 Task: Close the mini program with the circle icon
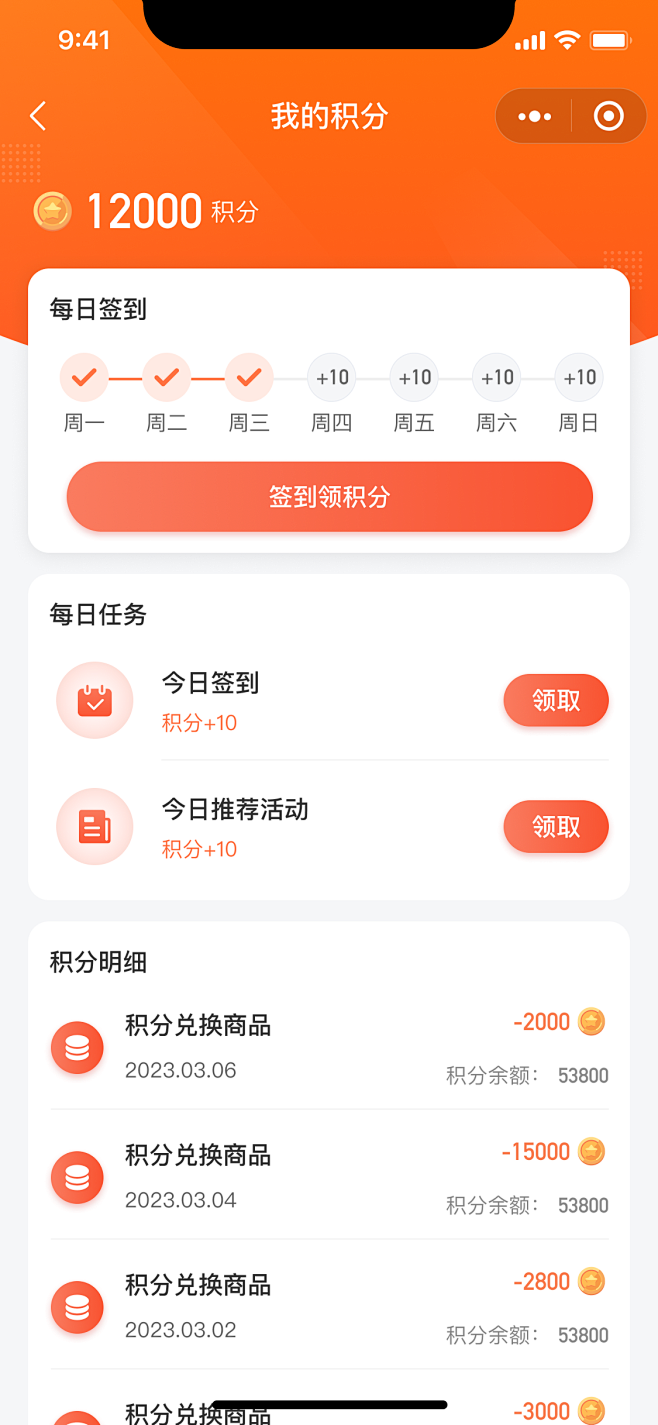[608, 117]
